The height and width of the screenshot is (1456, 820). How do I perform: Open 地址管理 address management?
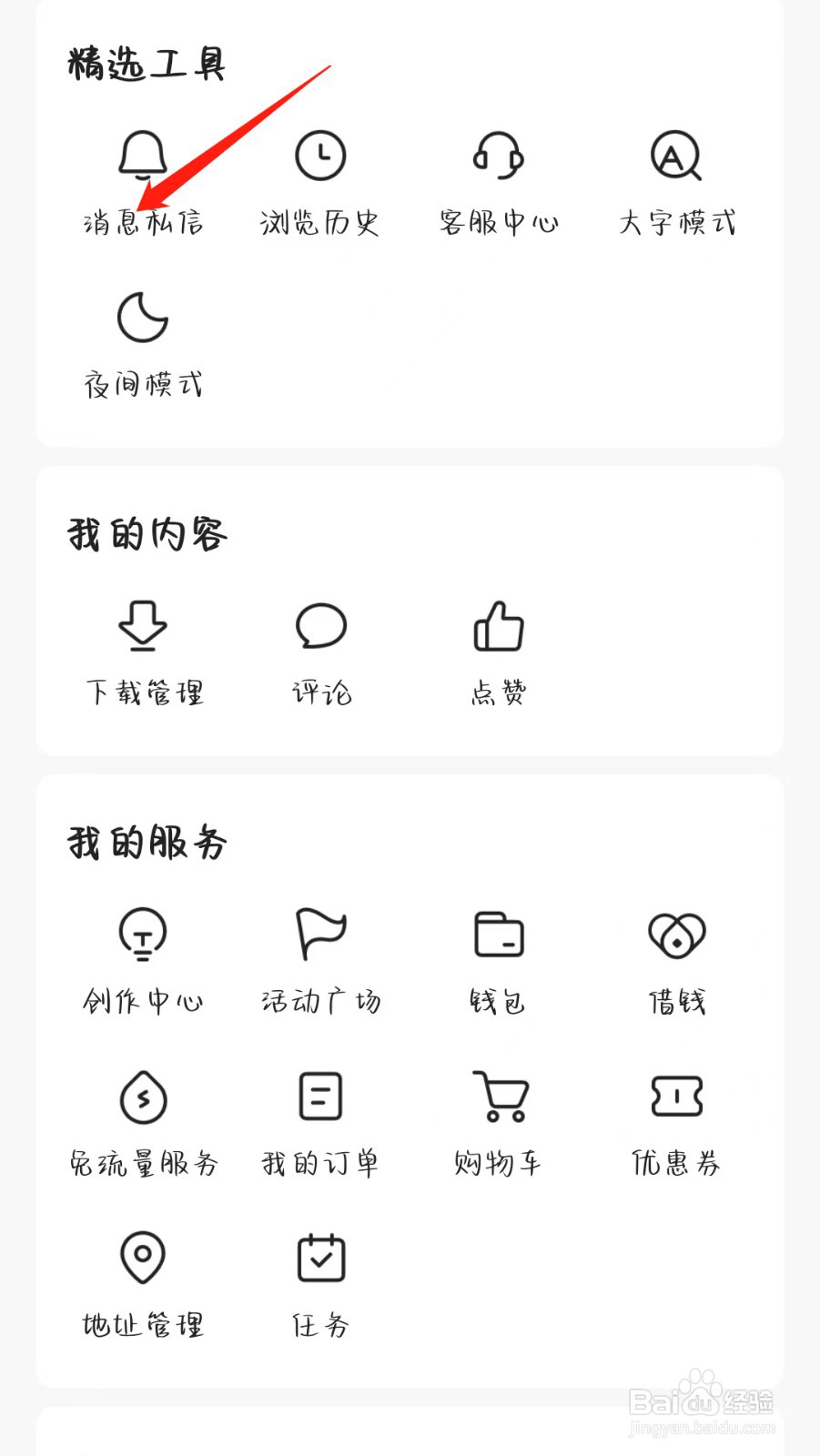[143, 1285]
